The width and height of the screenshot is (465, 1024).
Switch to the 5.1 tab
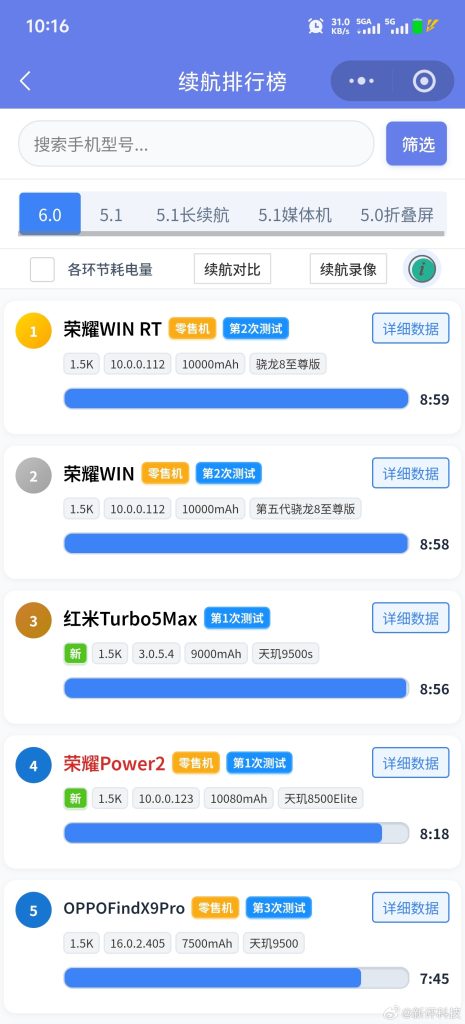pyautogui.click(x=111, y=215)
